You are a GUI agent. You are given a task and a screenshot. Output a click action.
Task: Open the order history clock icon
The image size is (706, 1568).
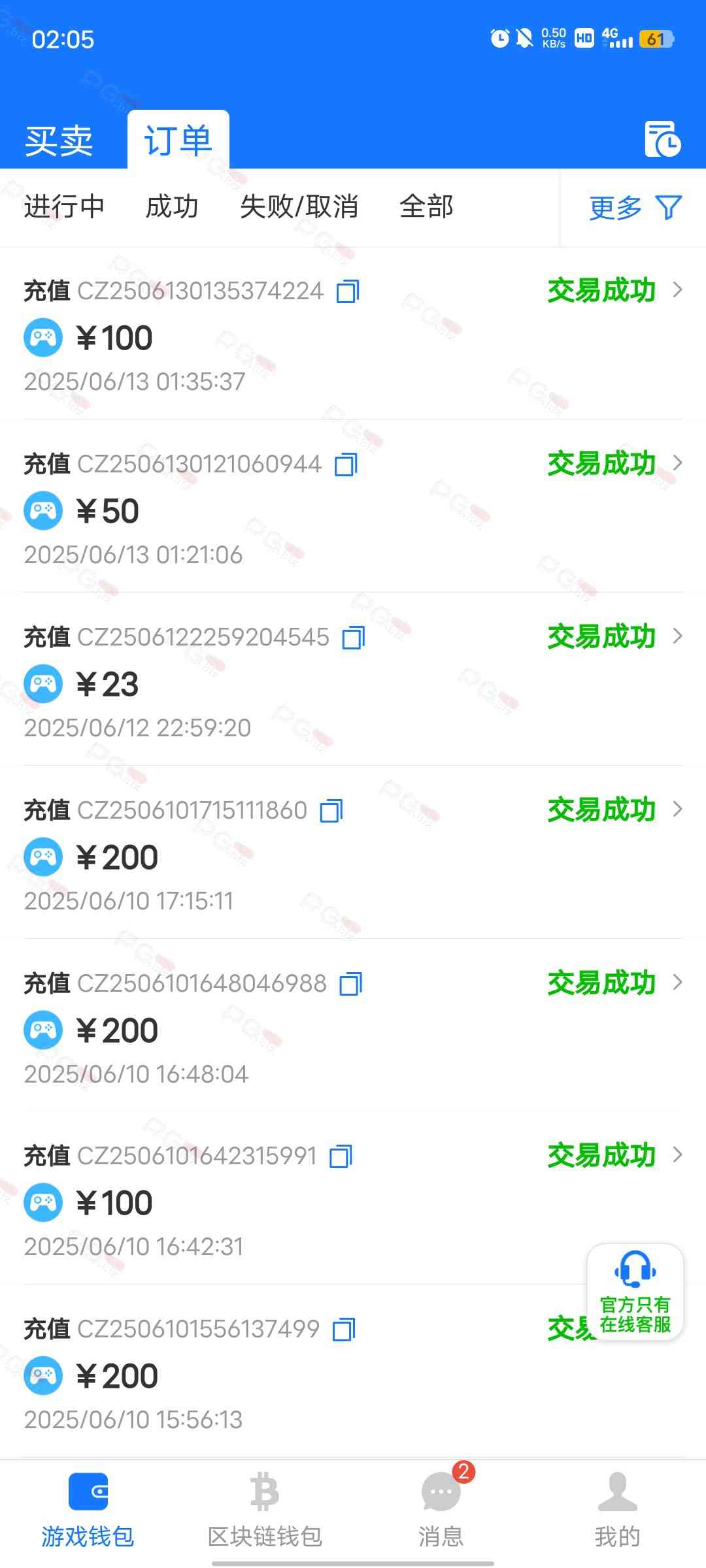pyautogui.click(x=662, y=139)
